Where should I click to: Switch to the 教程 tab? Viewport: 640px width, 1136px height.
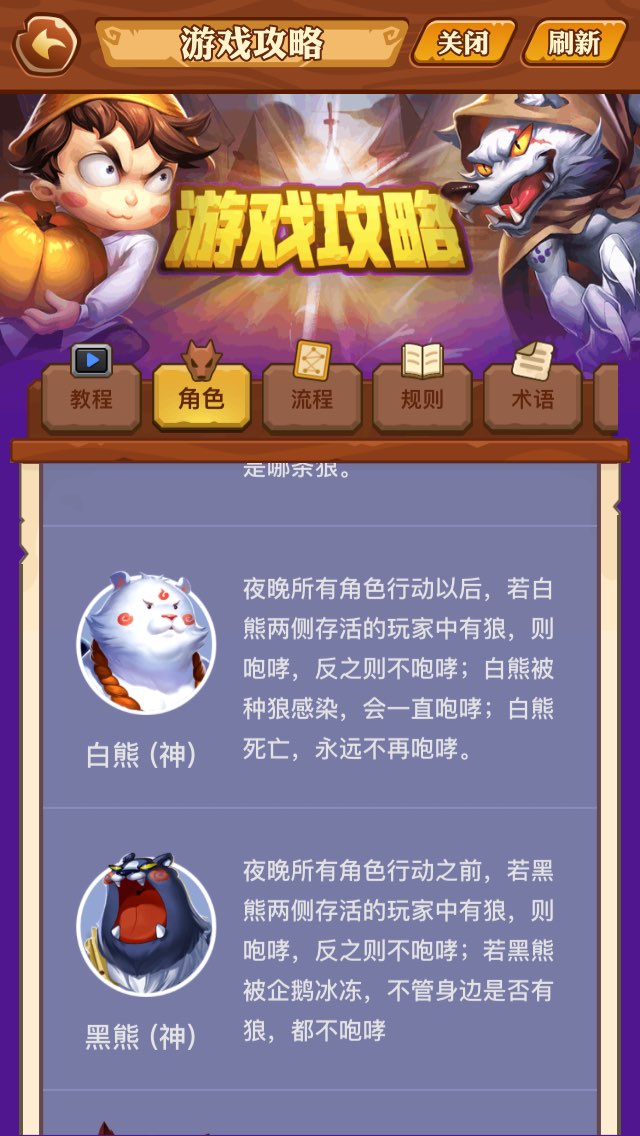pos(91,397)
